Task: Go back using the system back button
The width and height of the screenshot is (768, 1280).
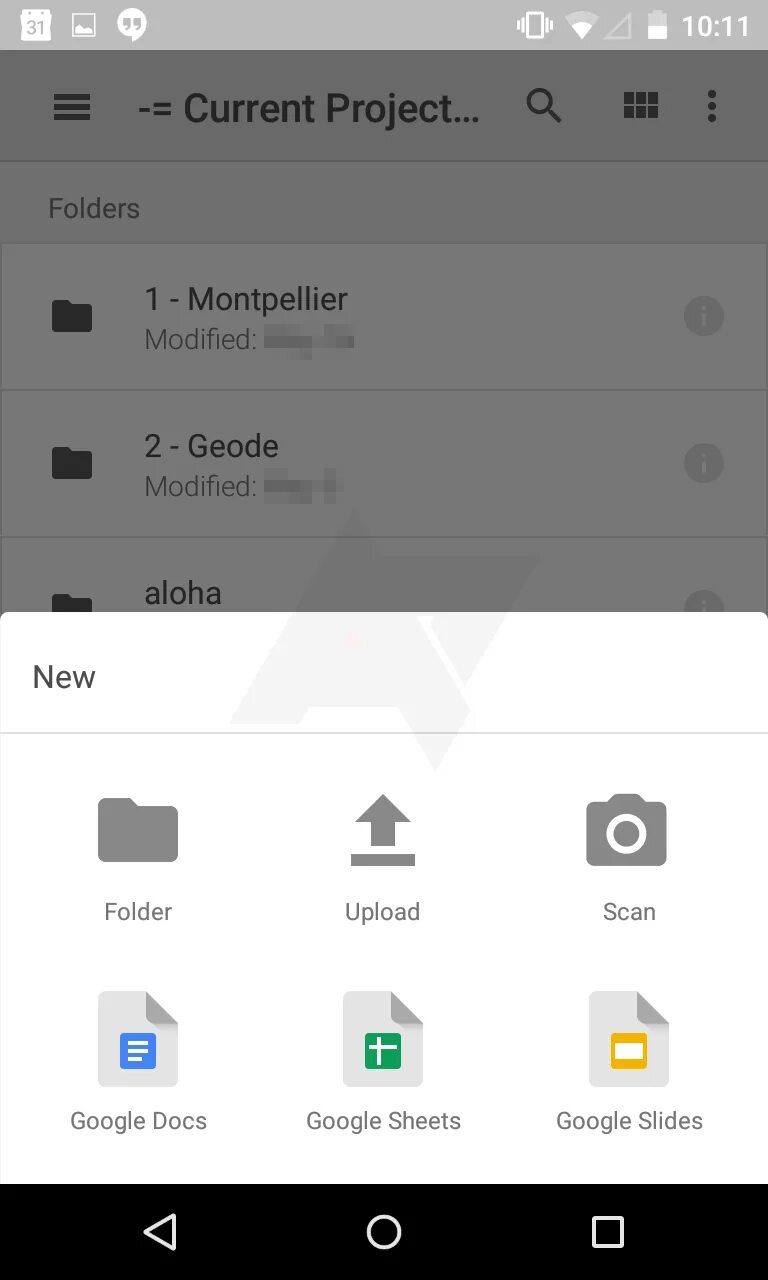Action: pyautogui.click(x=160, y=1232)
